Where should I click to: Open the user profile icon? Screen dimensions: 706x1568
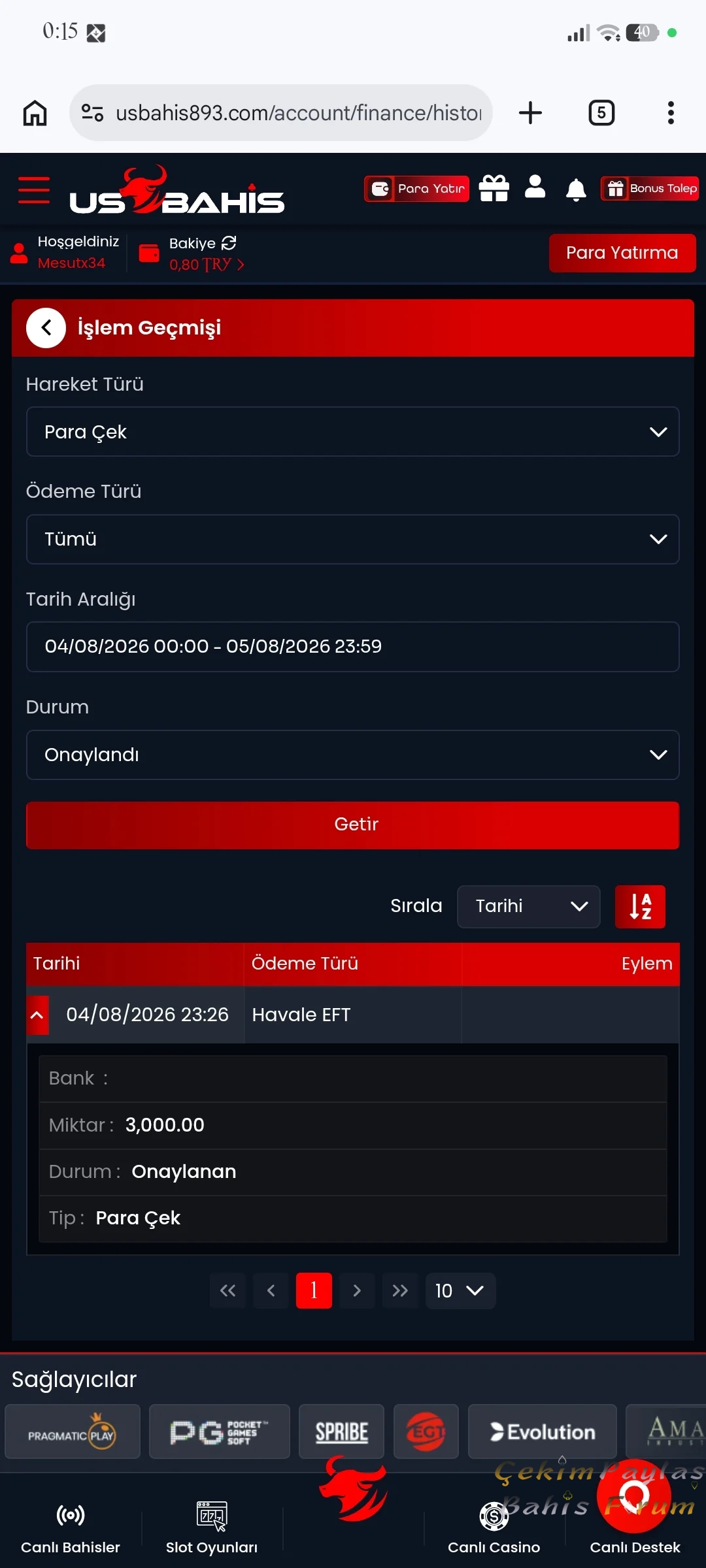pos(535,187)
